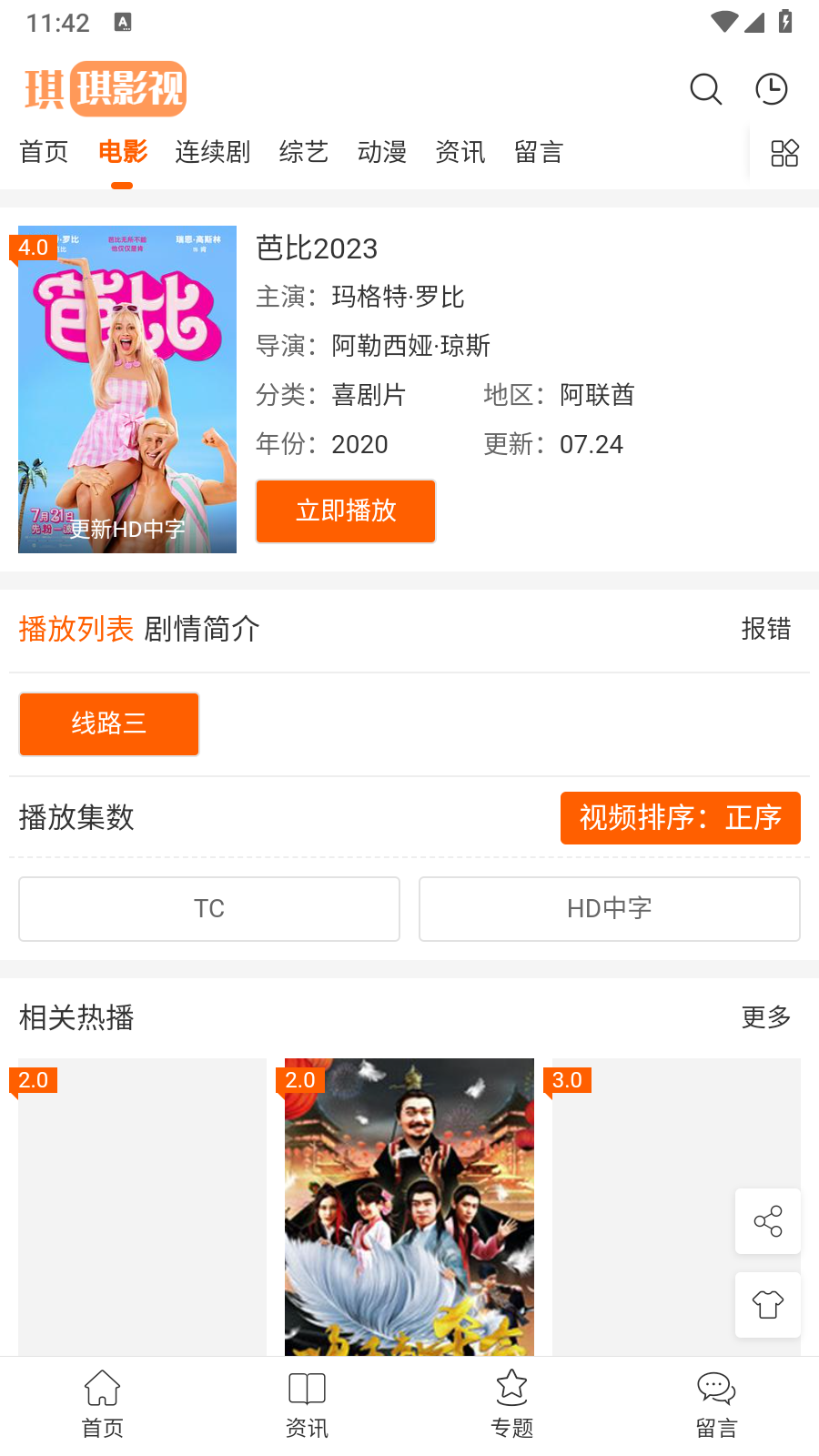This screenshot has width=819, height=1456.
Task: Select the 线路三 source
Action: pos(109,723)
